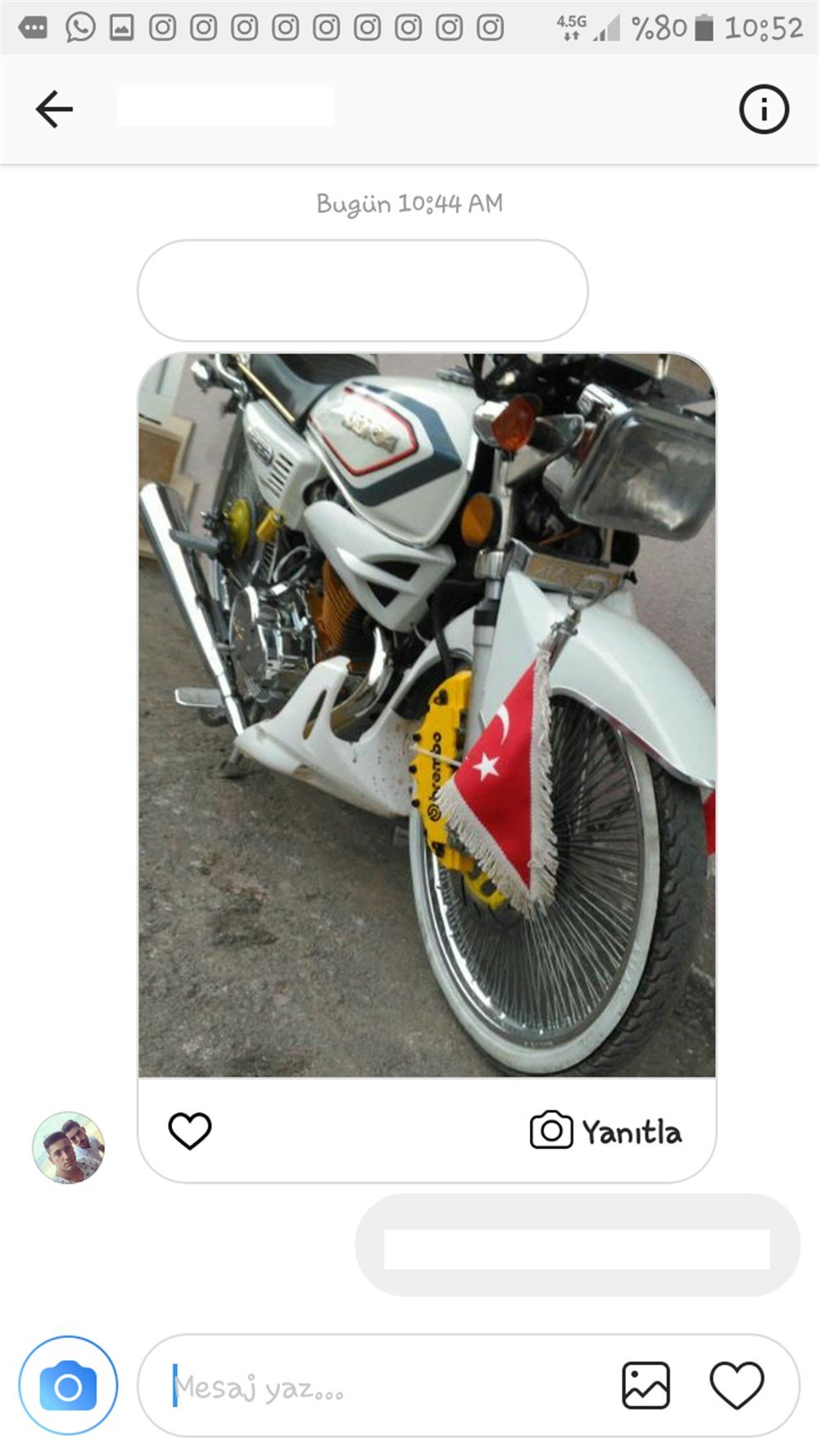Like the shared motorcycle photo
Screen dimensions: 819x1456
190,1131
